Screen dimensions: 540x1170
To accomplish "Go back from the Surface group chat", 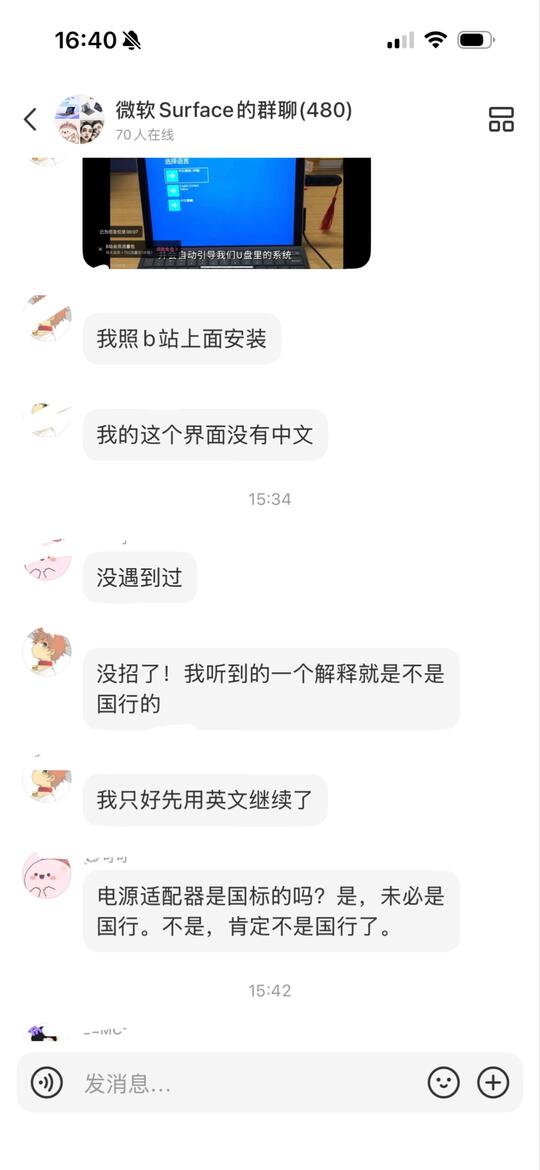I will [31, 119].
